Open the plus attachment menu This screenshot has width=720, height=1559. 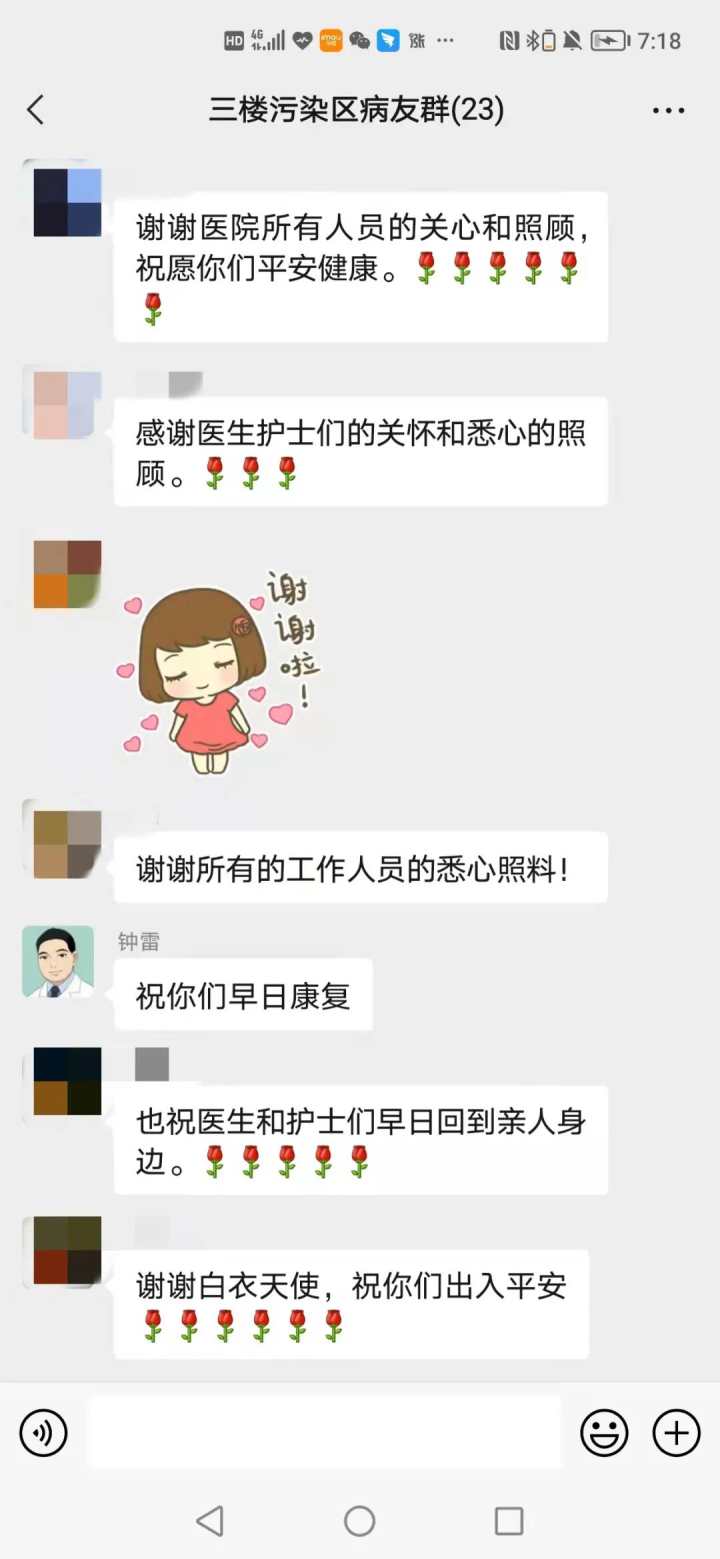click(x=676, y=1433)
